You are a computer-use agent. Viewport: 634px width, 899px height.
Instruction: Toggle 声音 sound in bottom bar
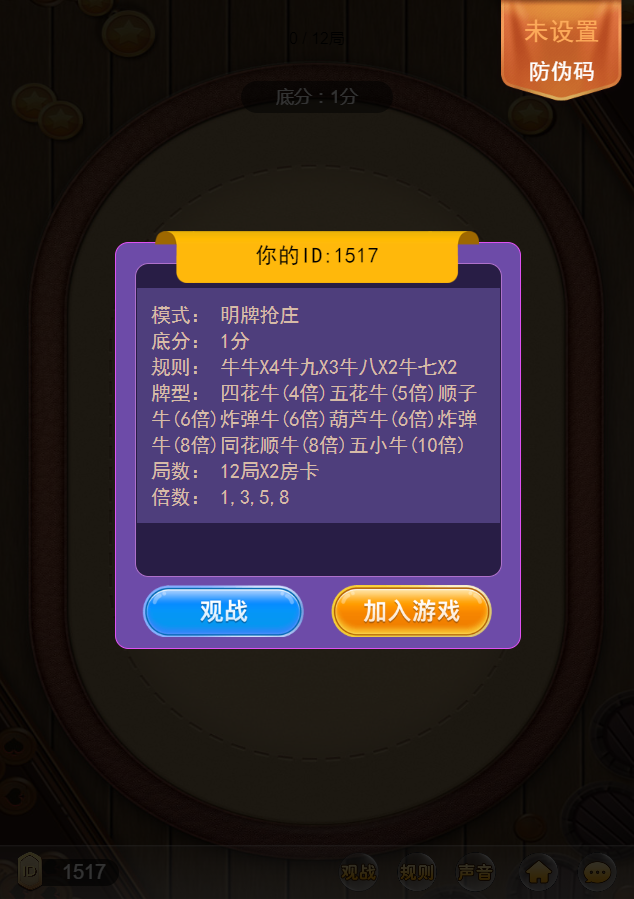point(475,872)
